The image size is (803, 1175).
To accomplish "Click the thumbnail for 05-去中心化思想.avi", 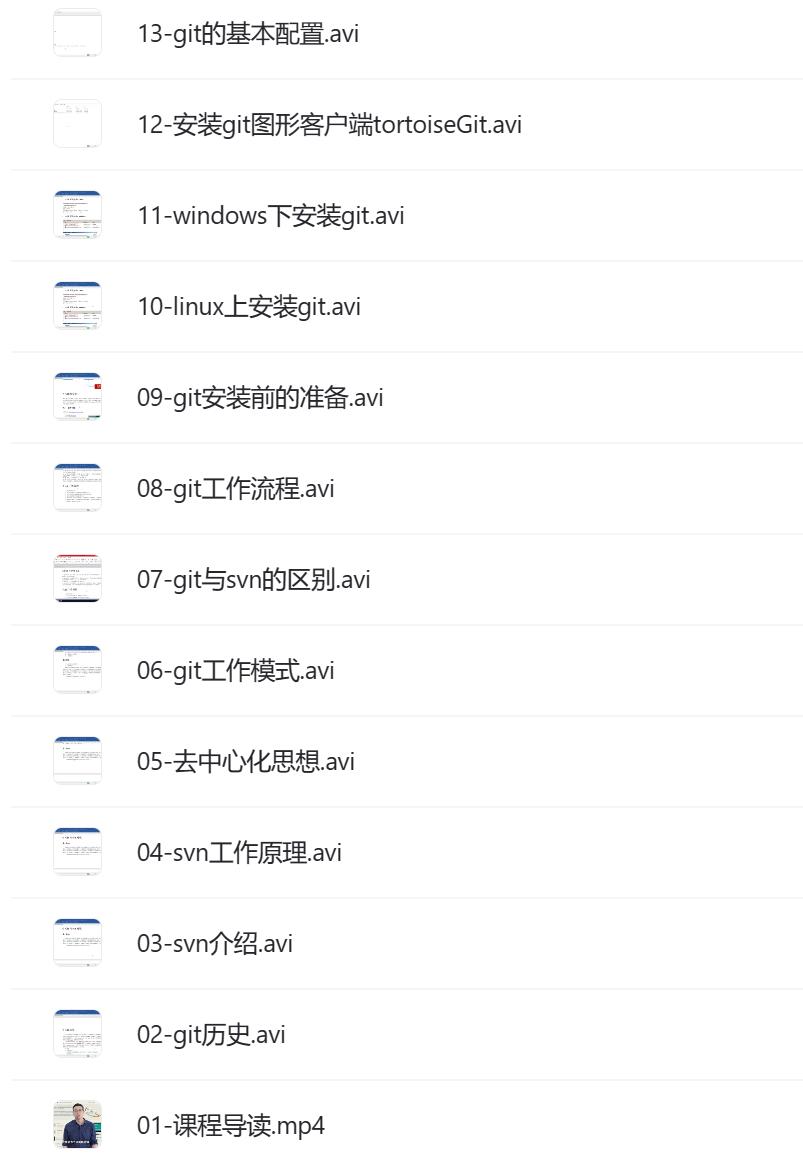I will pos(77,760).
